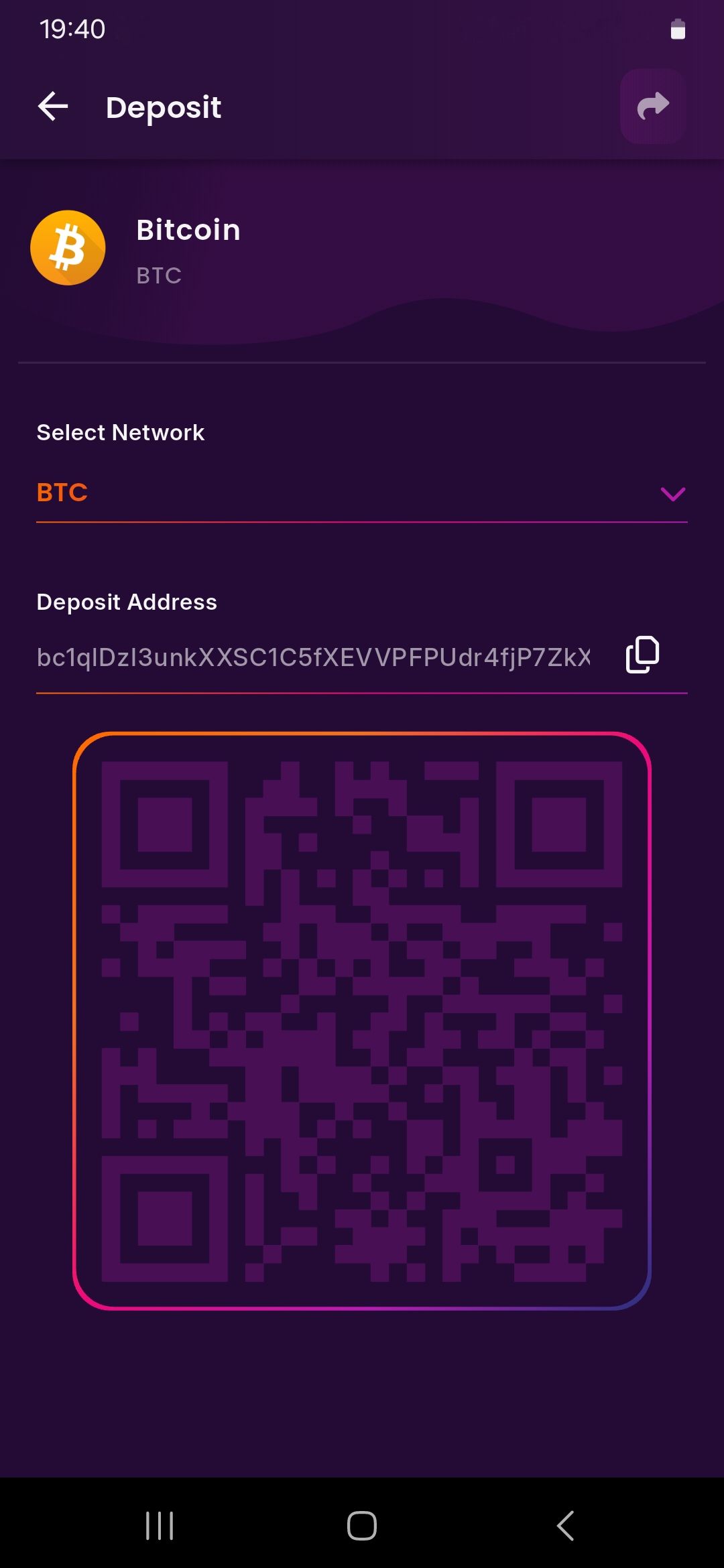This screenshot has height=1568, width=724.
Task: Expand the Select Network dropdown
Action: (x=672, y=495)
